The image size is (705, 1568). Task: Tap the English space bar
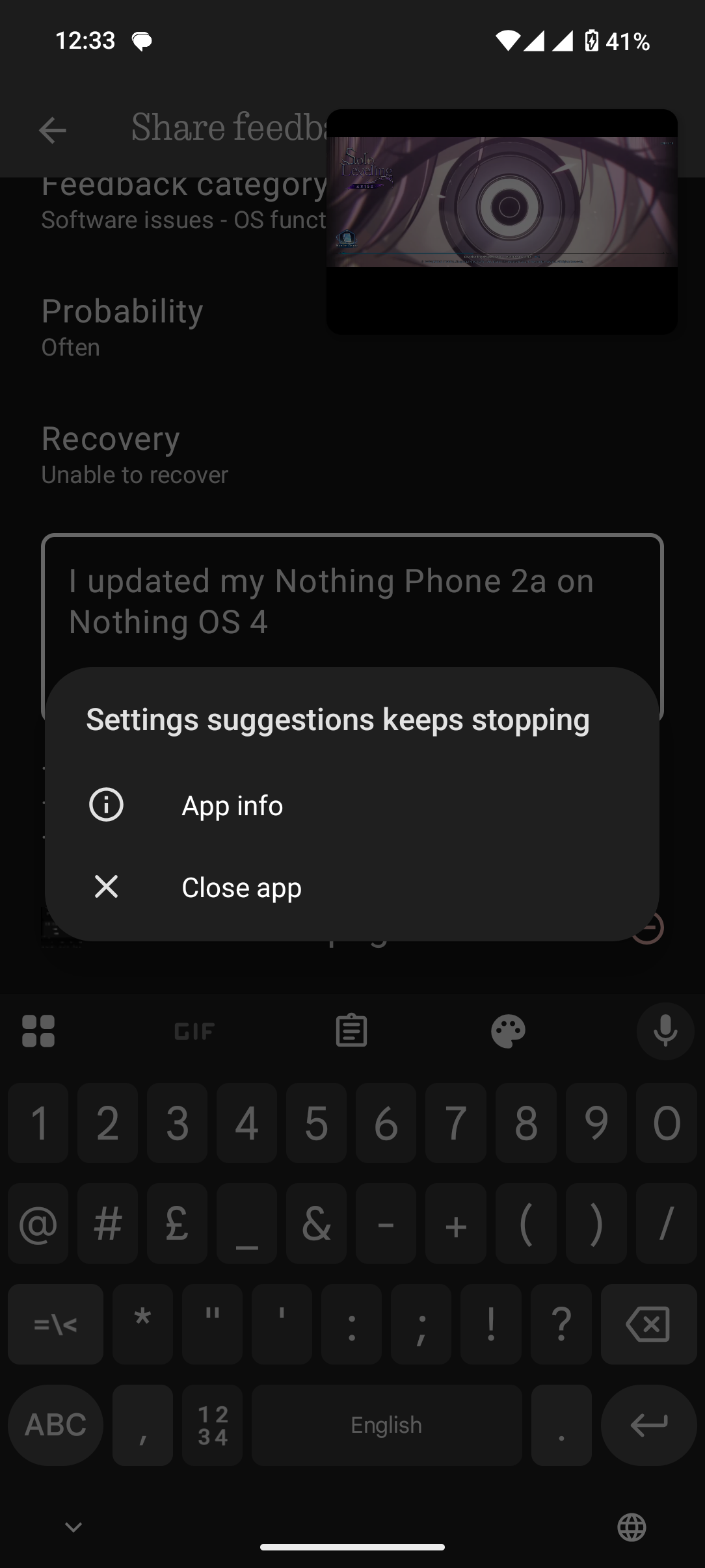coord(386,1425)
